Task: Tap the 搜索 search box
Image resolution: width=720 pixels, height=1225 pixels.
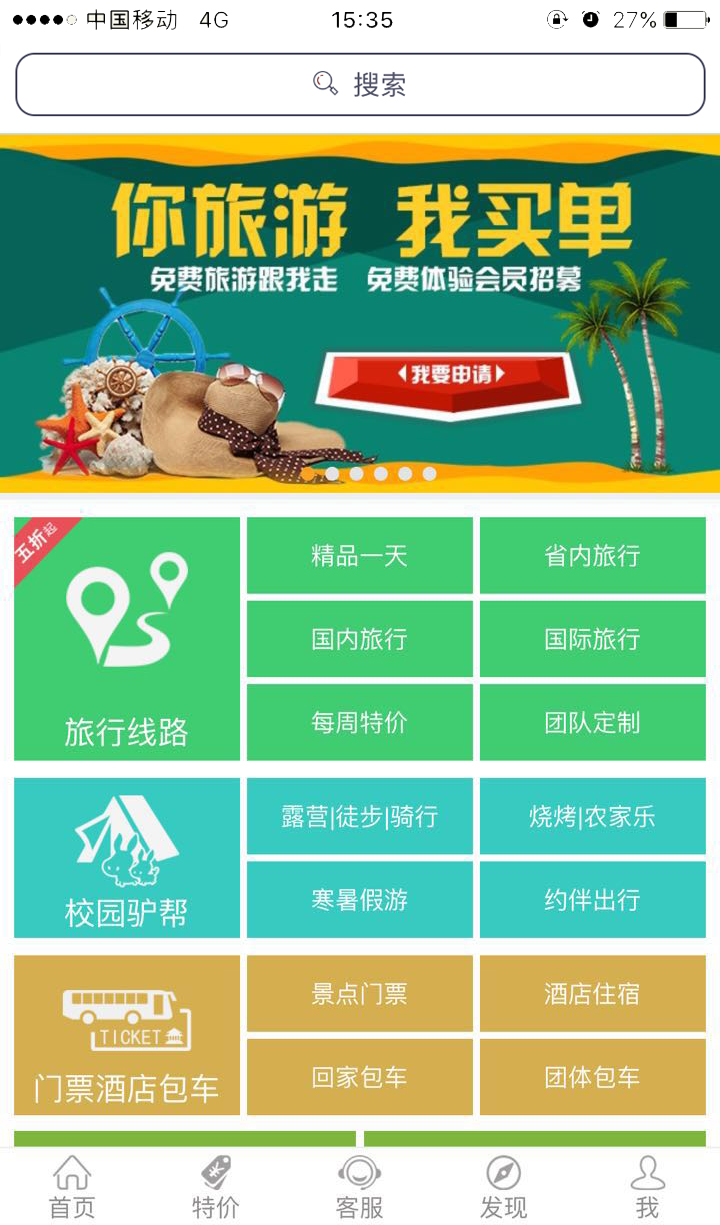Action: [360, 84]
